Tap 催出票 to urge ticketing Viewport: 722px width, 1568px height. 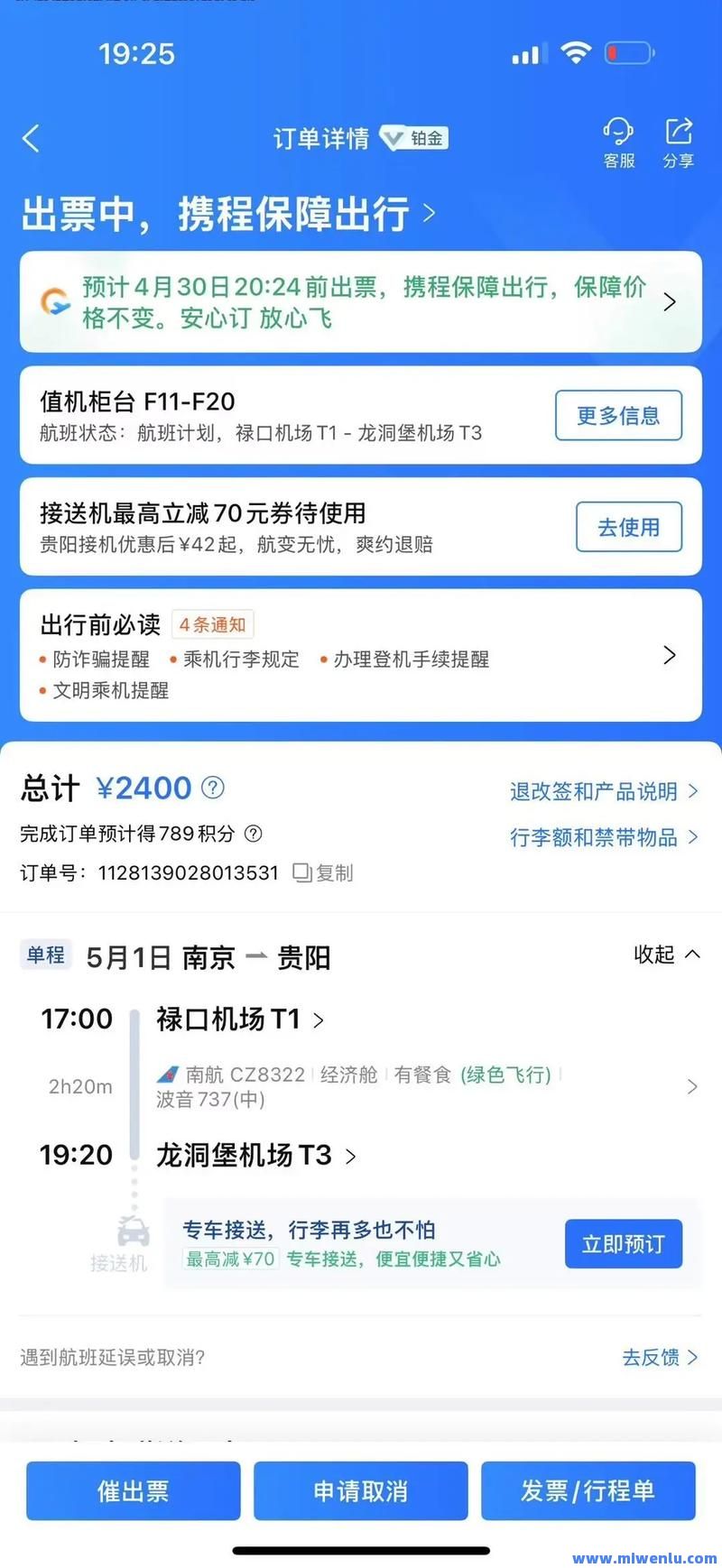pos(134,1490)
